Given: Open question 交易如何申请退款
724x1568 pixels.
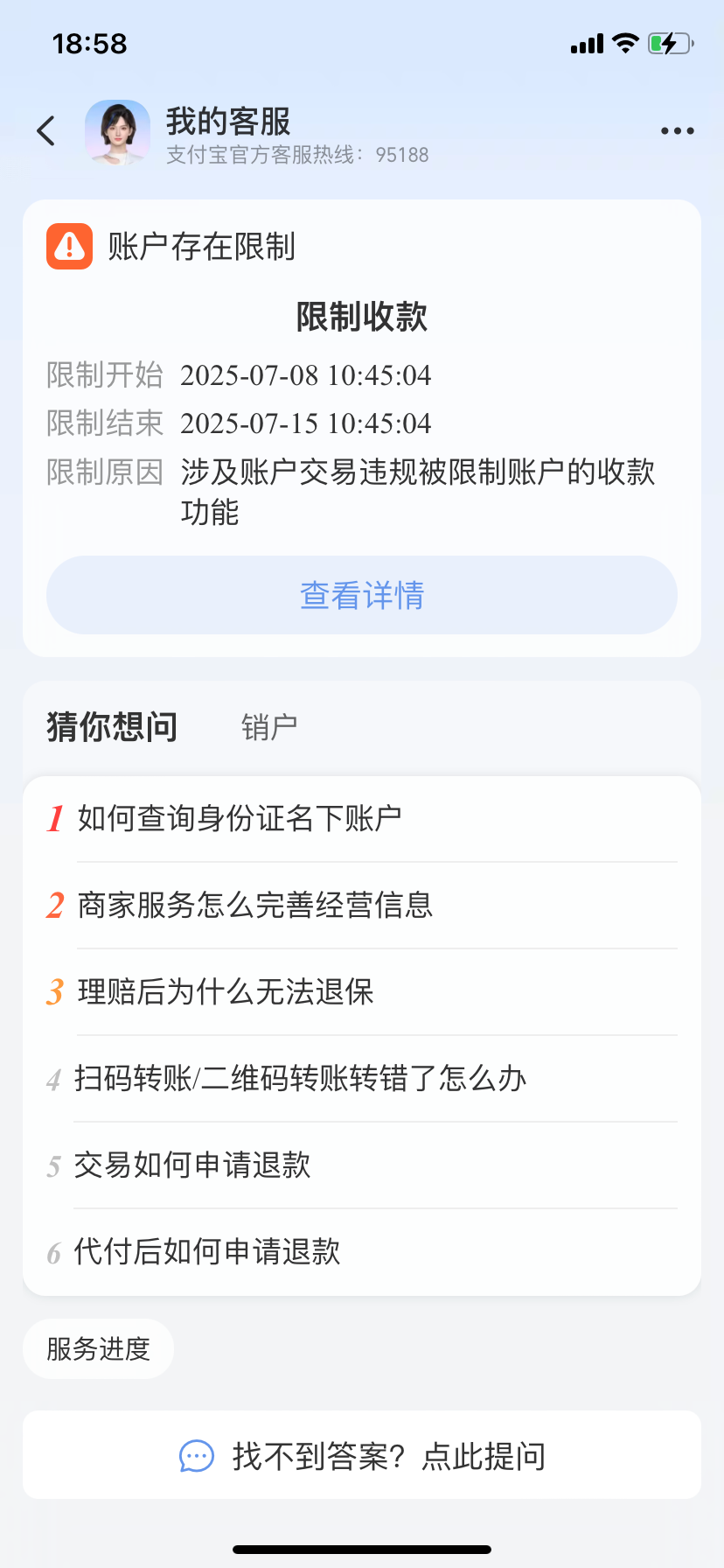Looking at the screenshot, I should [x=192, y=1165].
